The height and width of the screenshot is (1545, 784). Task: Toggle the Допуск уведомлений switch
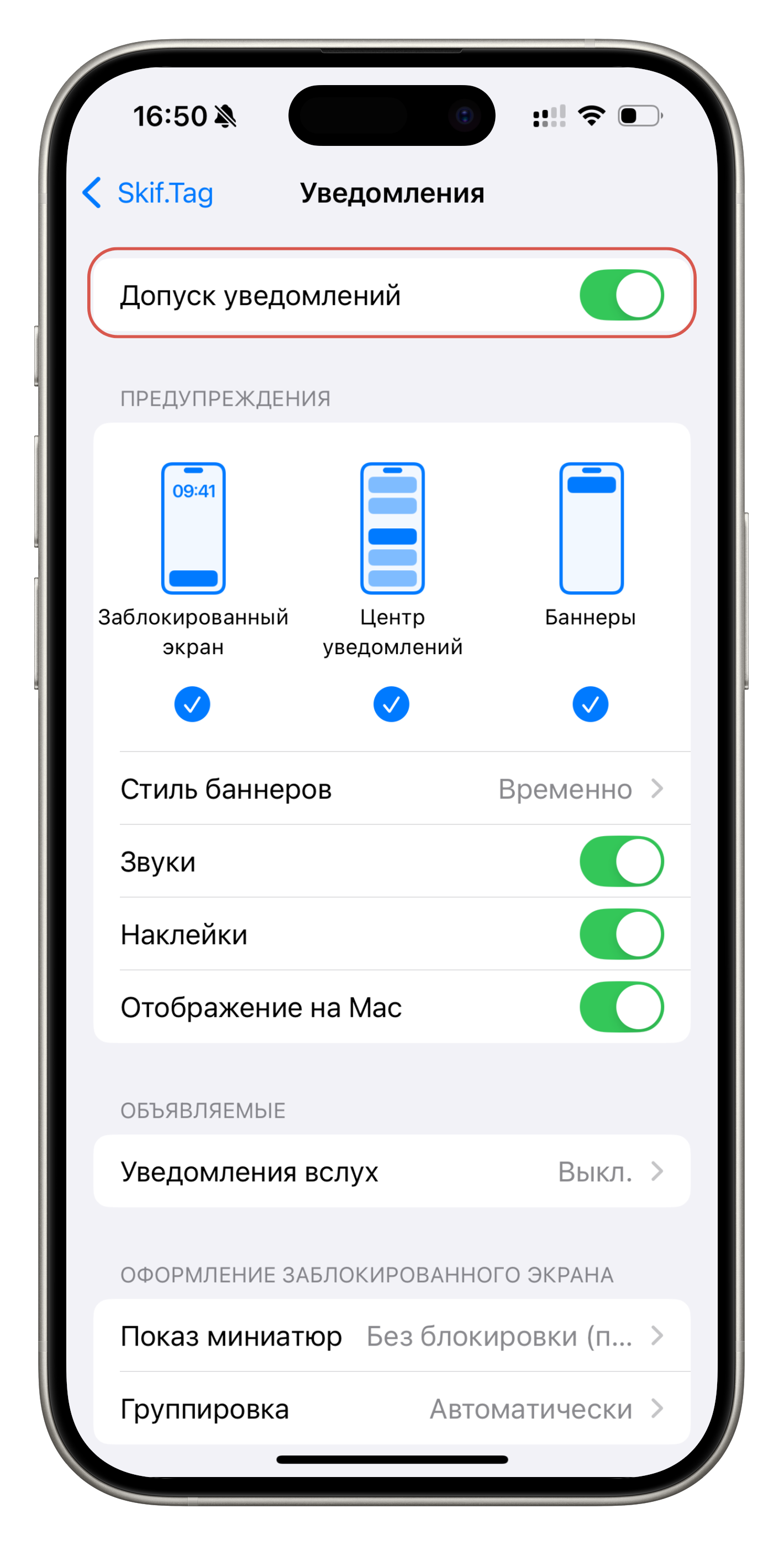[x=621, y=295]
